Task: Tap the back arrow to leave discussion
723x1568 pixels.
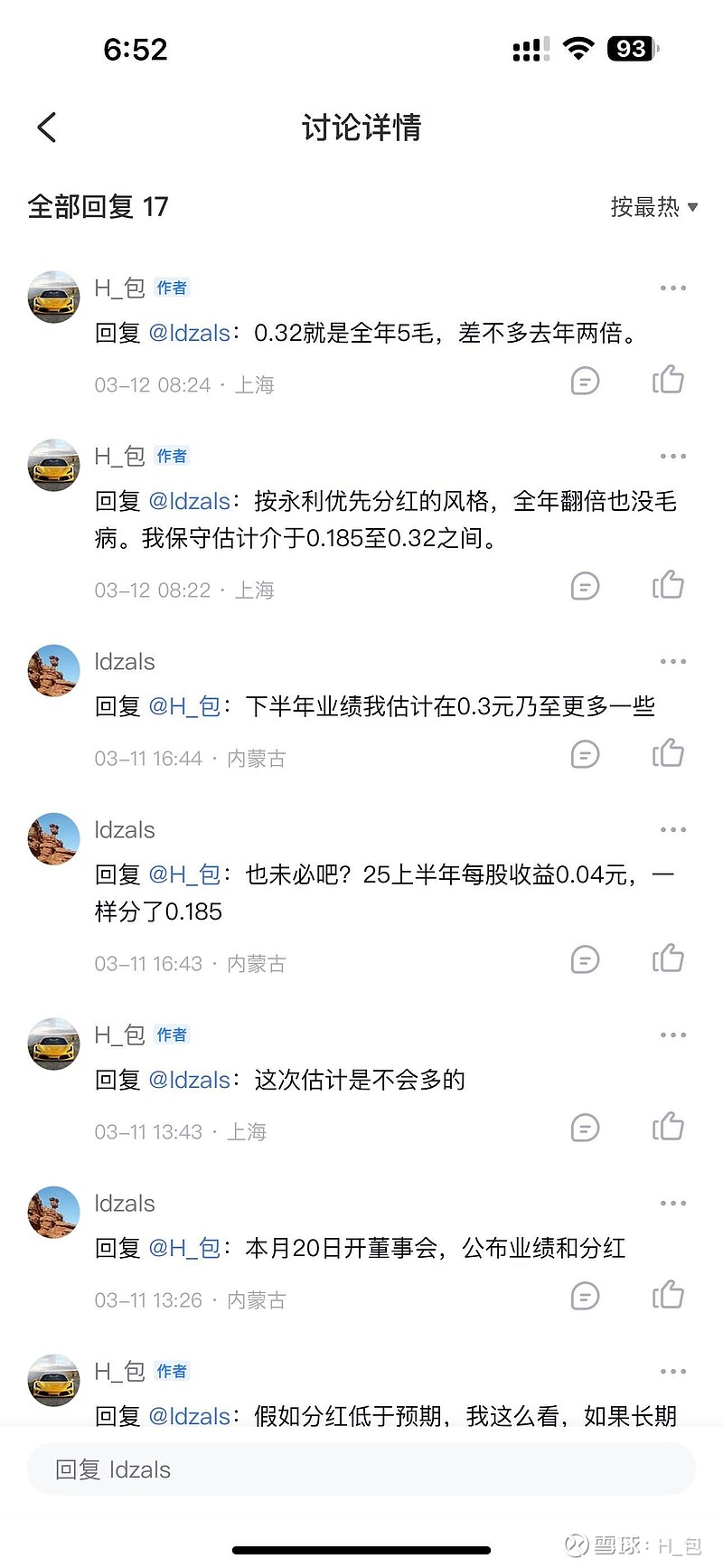Action: pyautogui.click(x=46, y=128)
